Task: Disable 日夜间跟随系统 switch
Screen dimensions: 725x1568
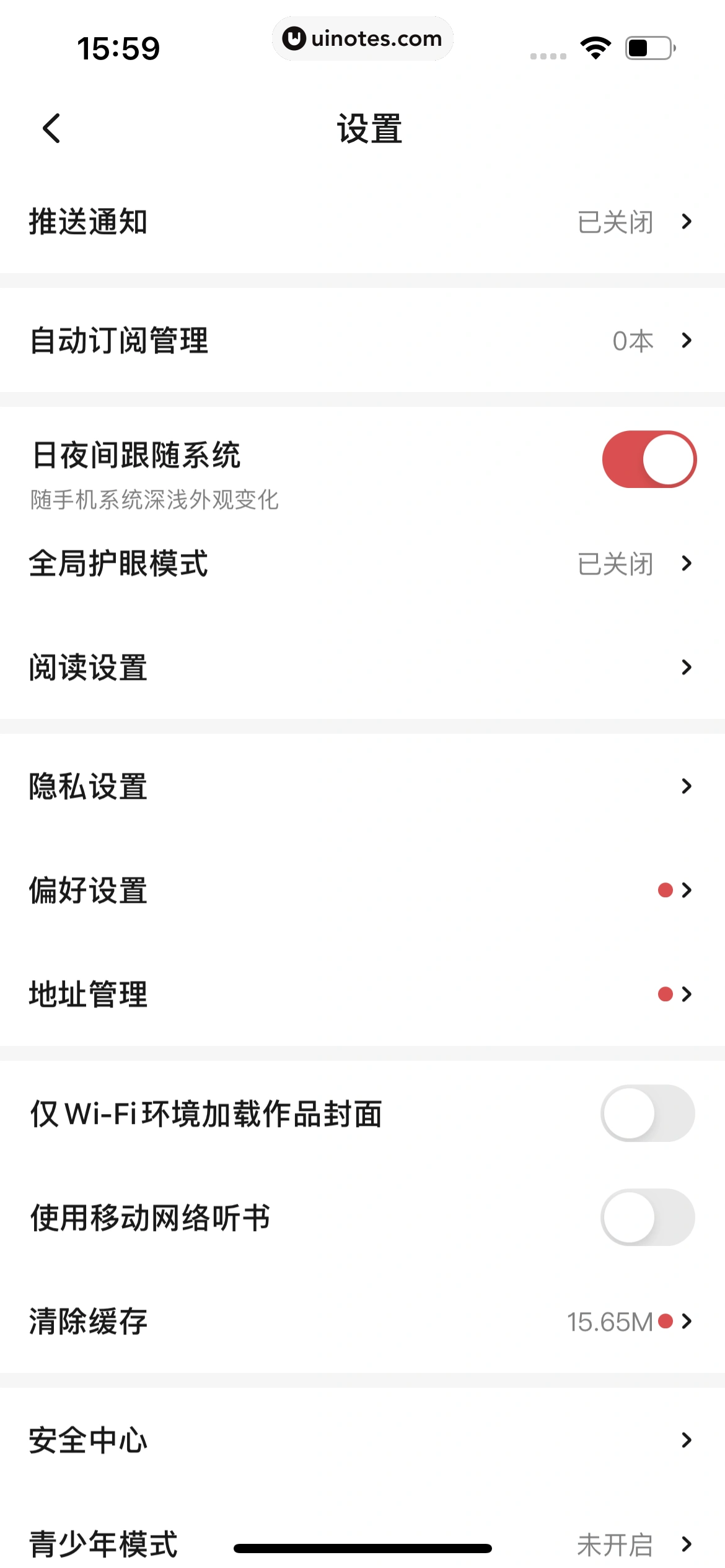Action: (x=648, y=459)
